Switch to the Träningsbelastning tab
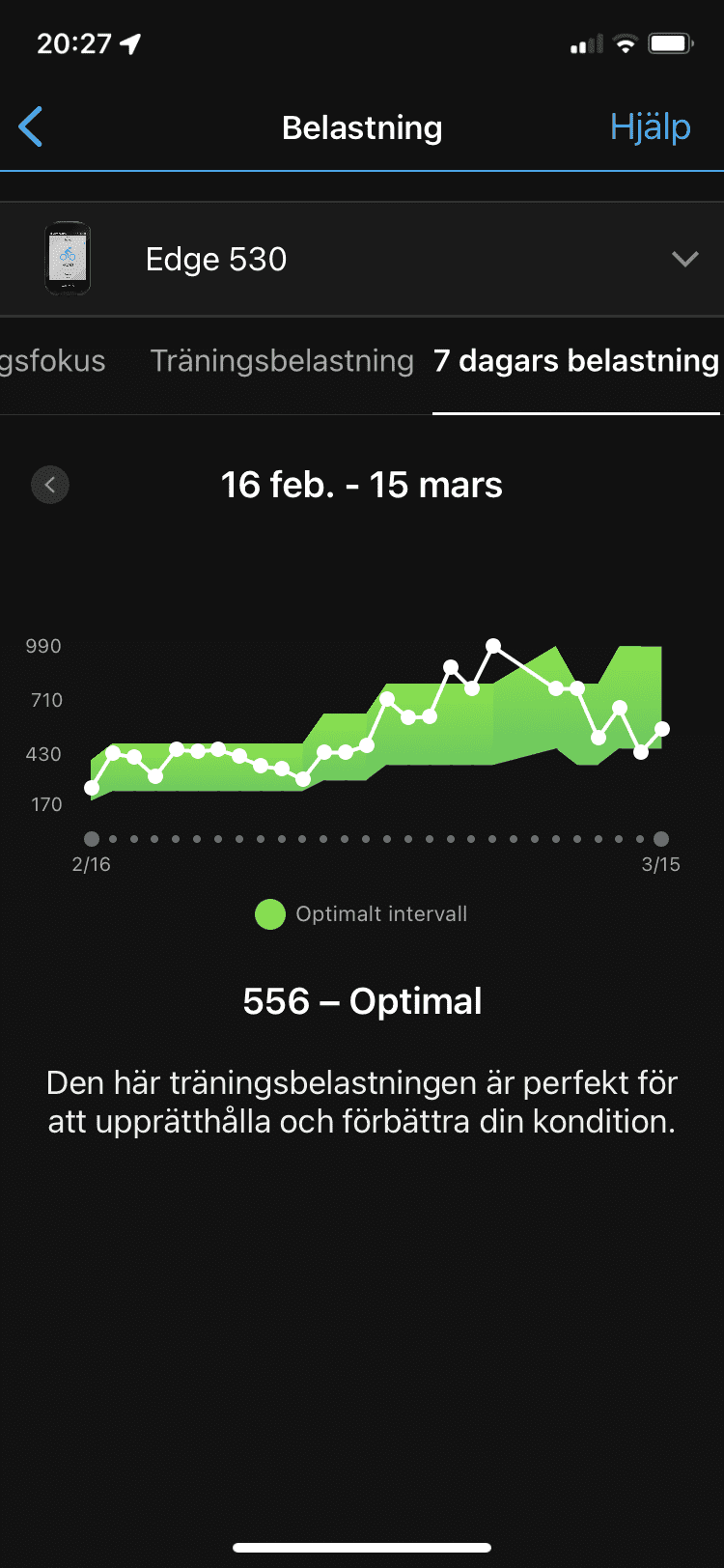Screen dimensions: 724x1568 pos(282,361)
